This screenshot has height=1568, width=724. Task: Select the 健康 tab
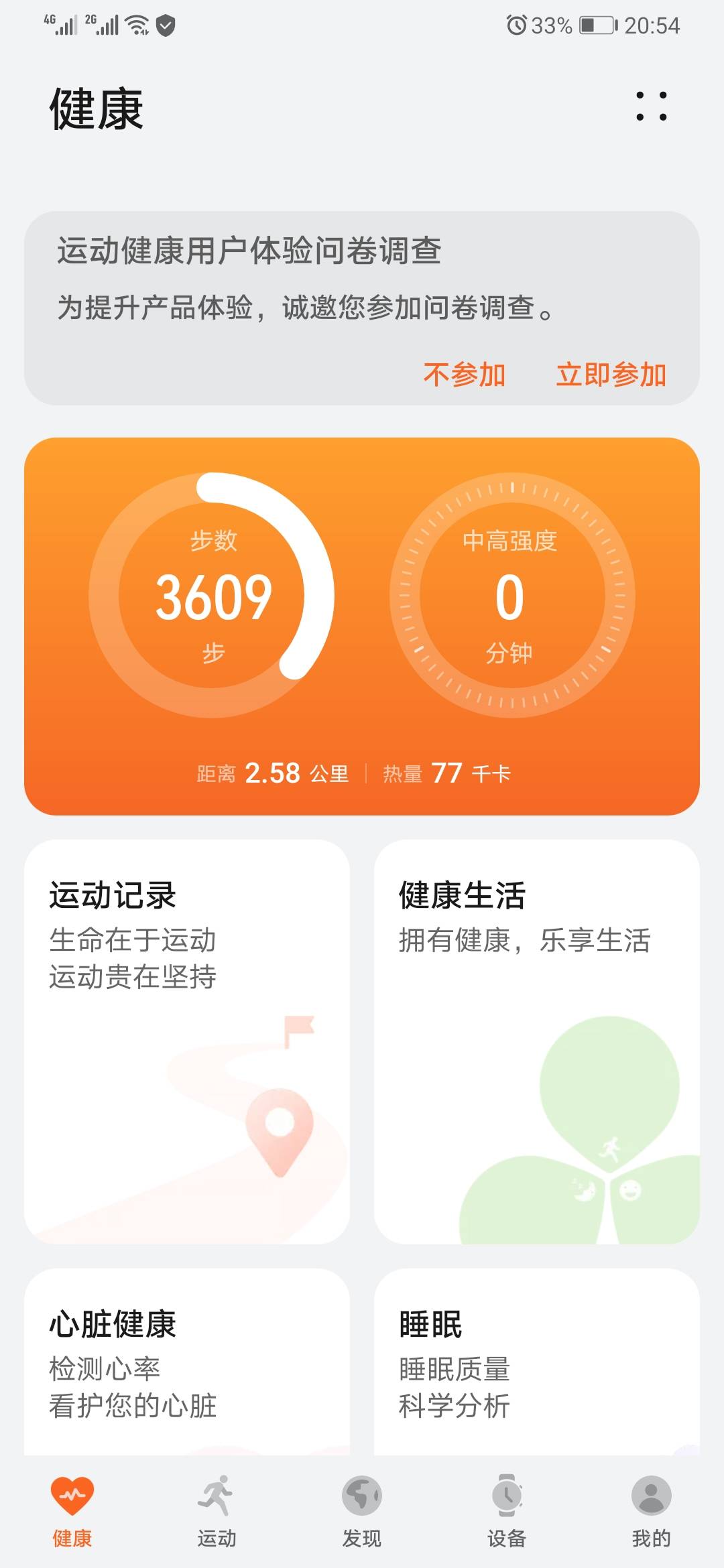pos(72,1509)
